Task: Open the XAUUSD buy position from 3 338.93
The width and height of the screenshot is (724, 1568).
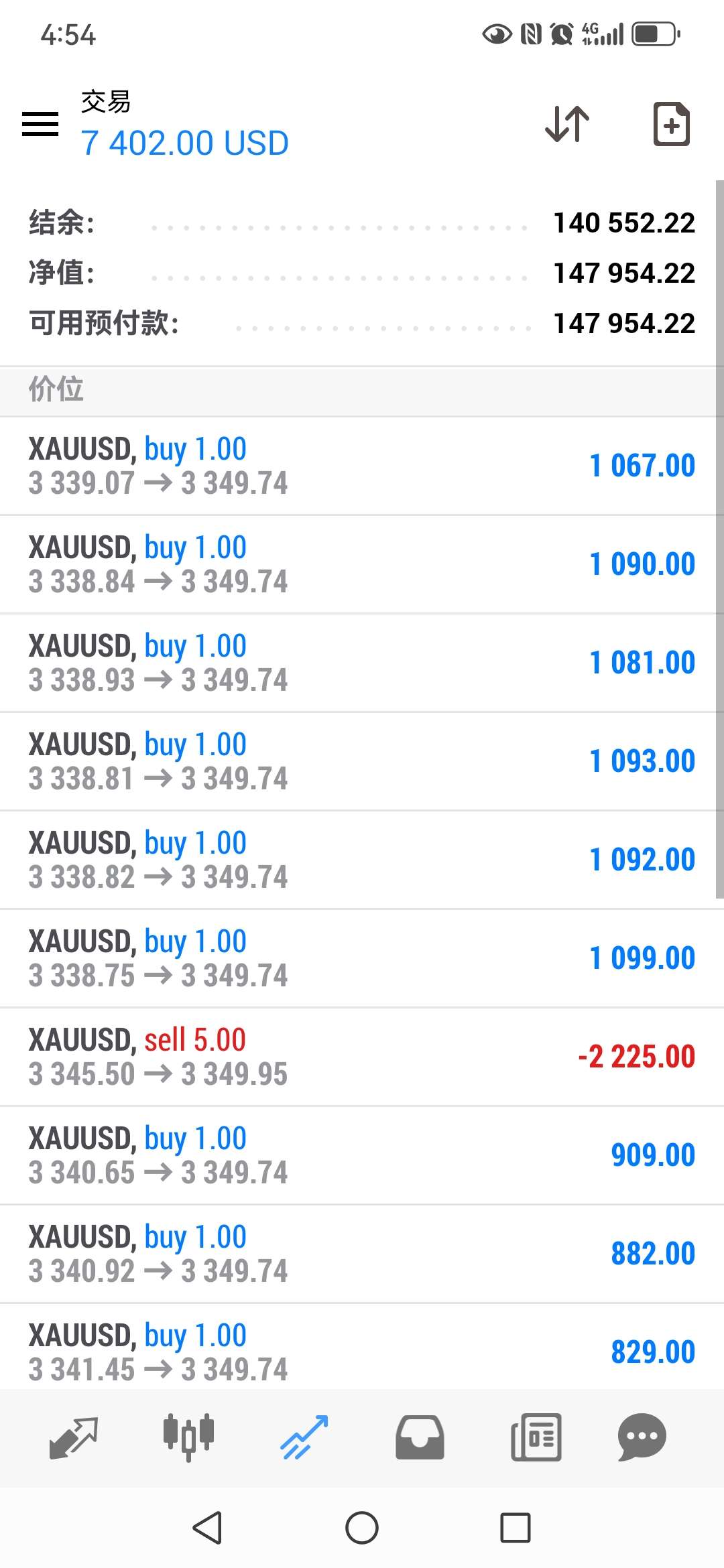Action: [362, 663]
